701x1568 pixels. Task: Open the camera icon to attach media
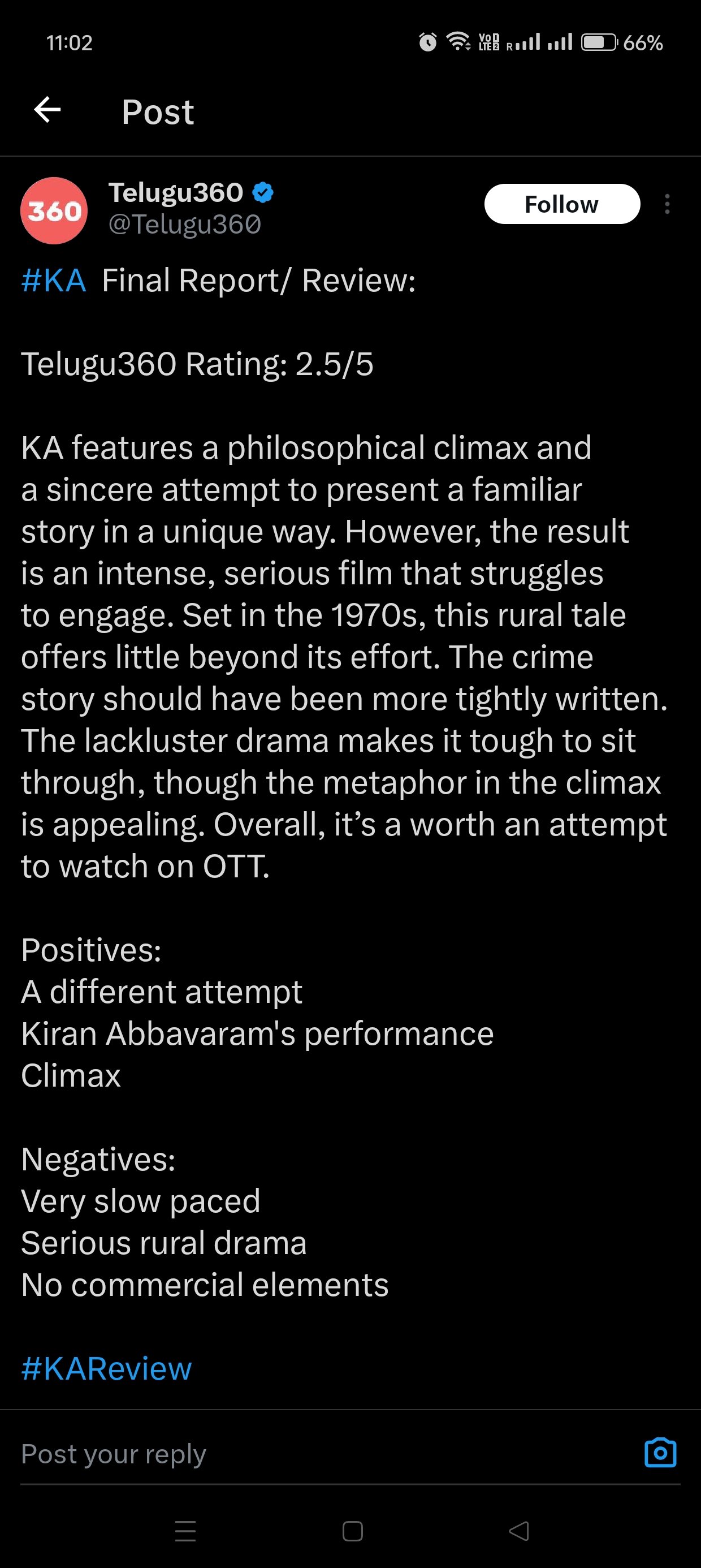660,1453
